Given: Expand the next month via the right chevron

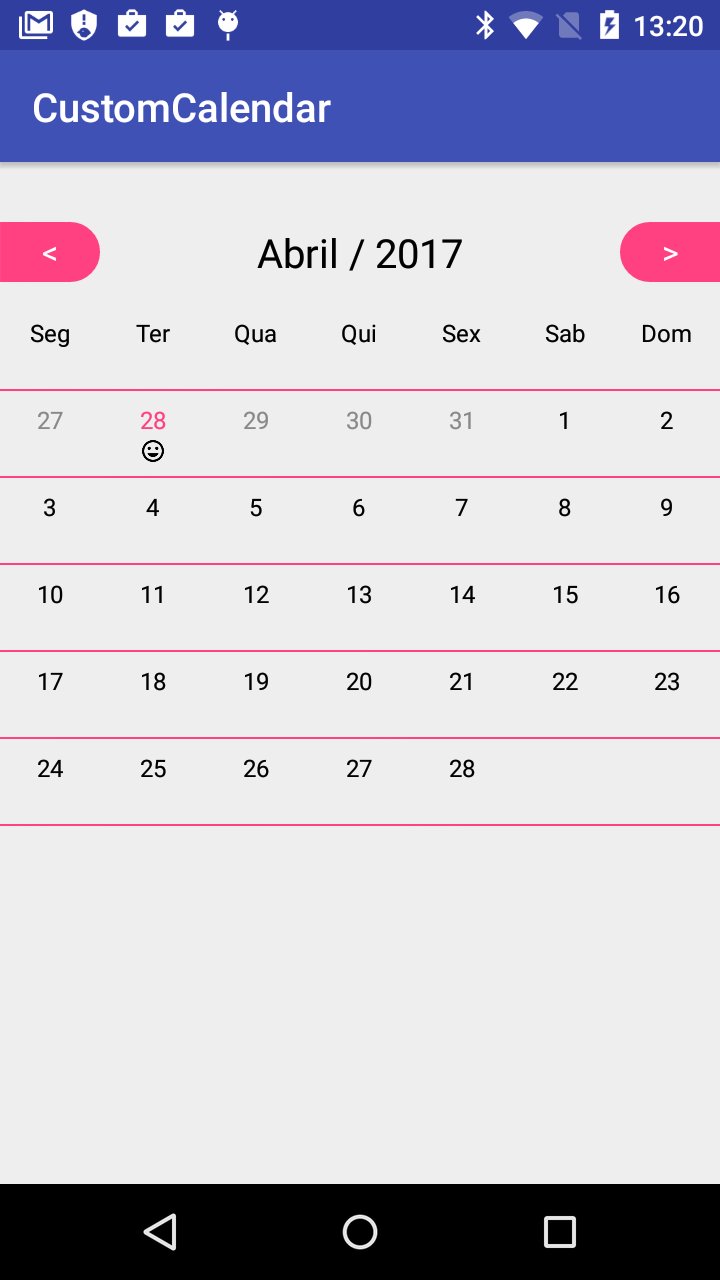Looking at the screenshot, I should (x=669, y=252).
